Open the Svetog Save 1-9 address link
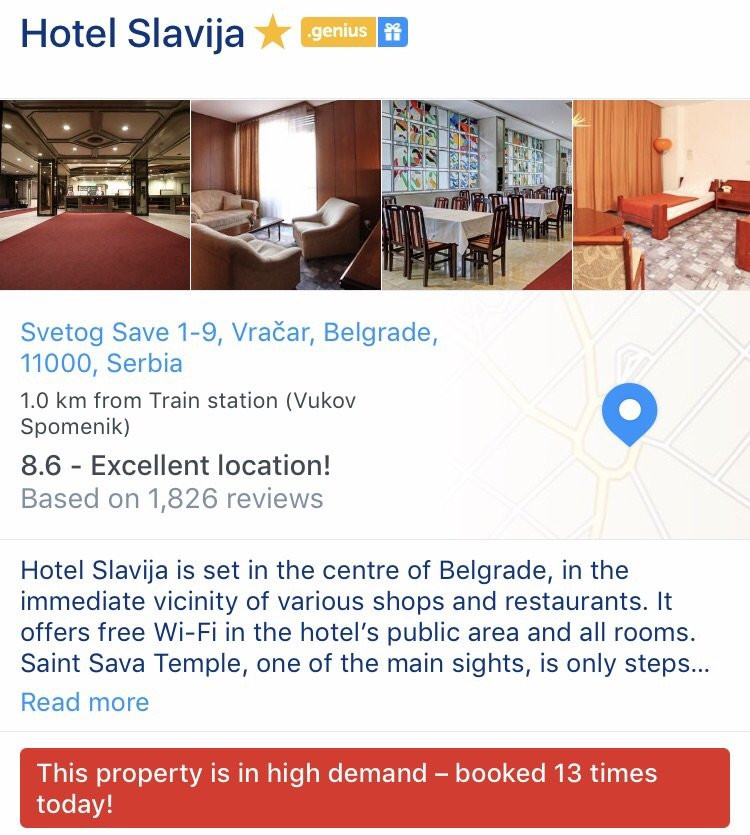This screenshot has width=750, height=835. coord(229,347)
